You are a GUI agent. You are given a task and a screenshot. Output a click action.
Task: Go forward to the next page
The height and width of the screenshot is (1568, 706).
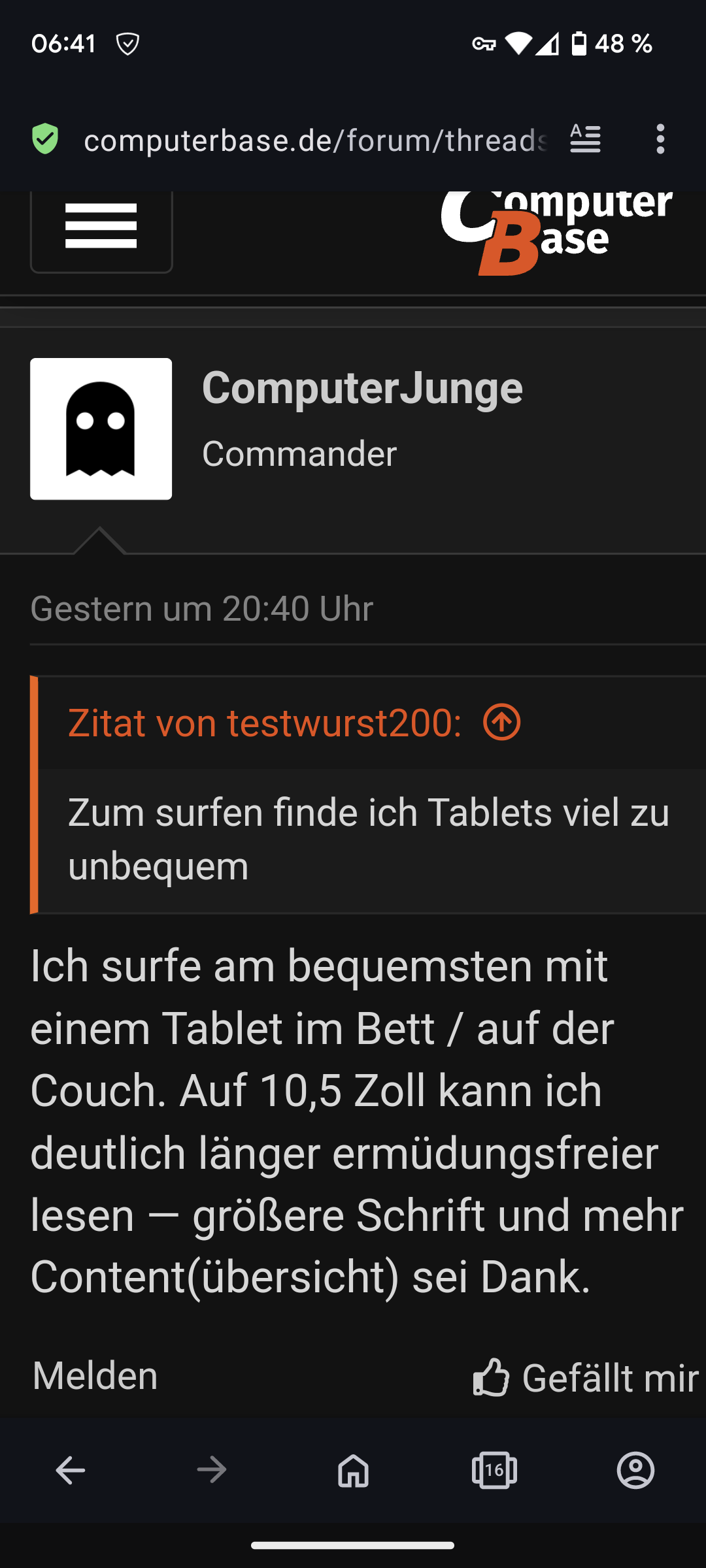click(212, 1471)
